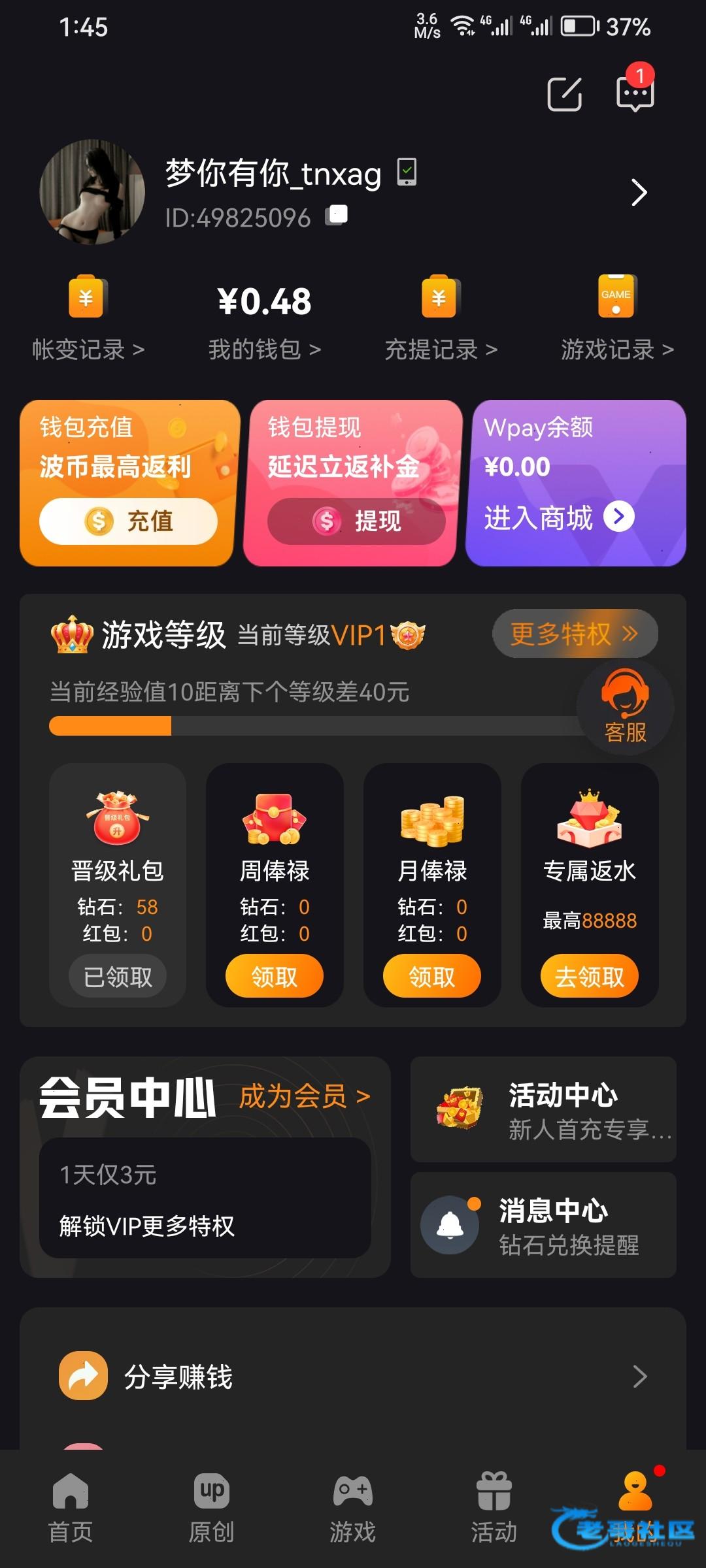Open the 分享赚钱 share and earn row

coord(353,1377)
